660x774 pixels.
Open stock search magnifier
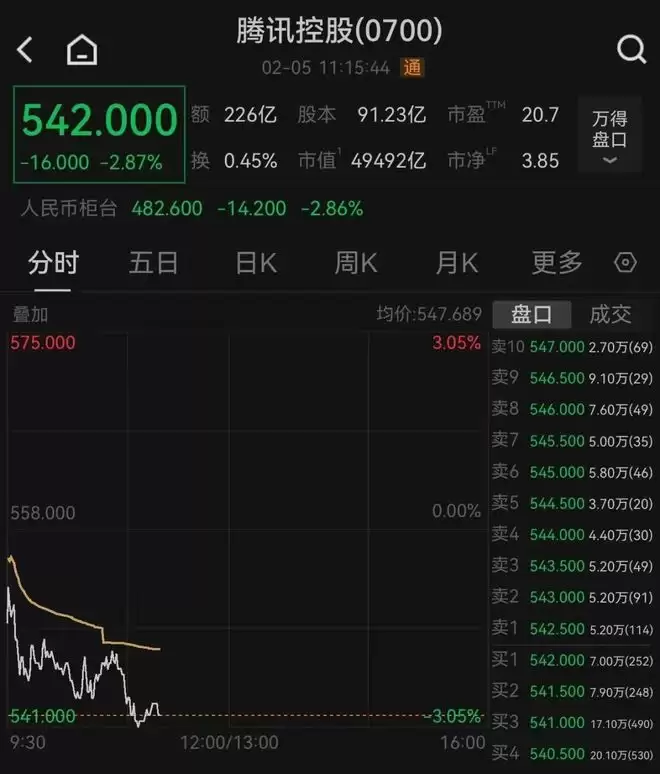pyautogui.click(x=631, y=49)
